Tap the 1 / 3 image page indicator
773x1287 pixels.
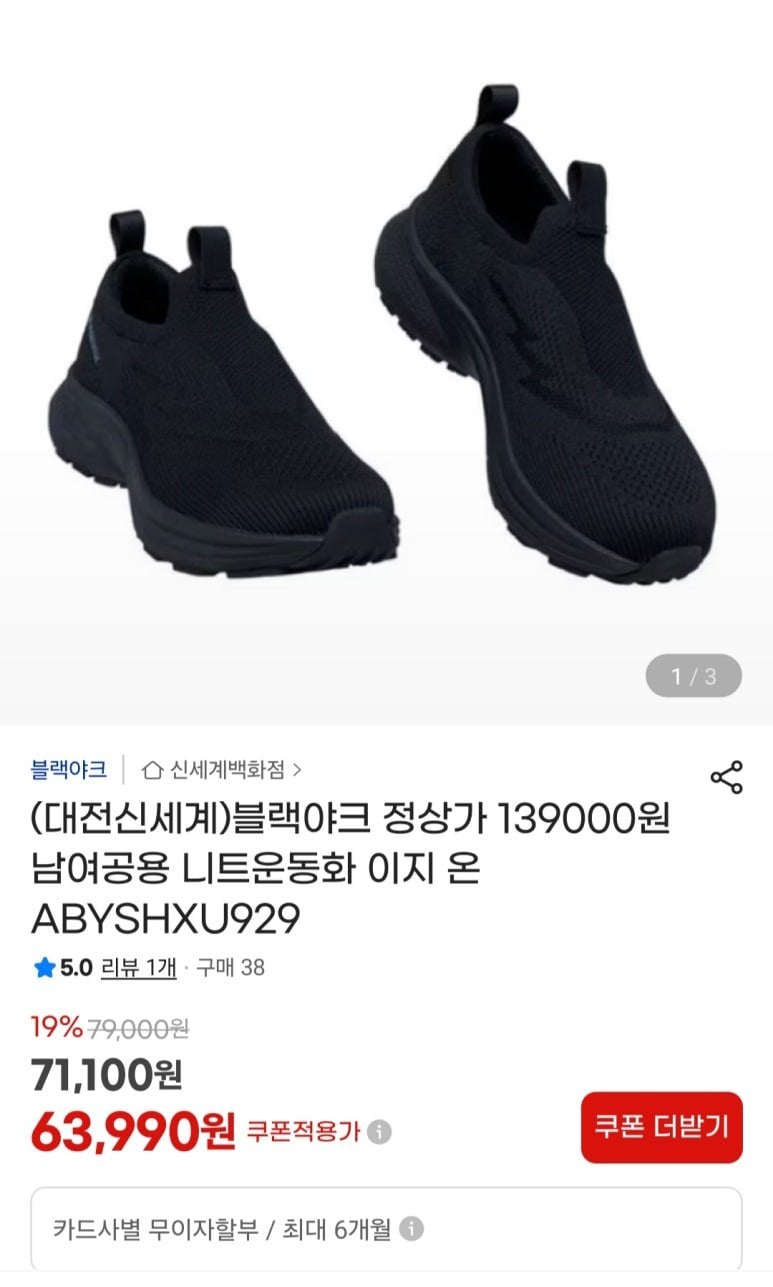tap(695, 675)
